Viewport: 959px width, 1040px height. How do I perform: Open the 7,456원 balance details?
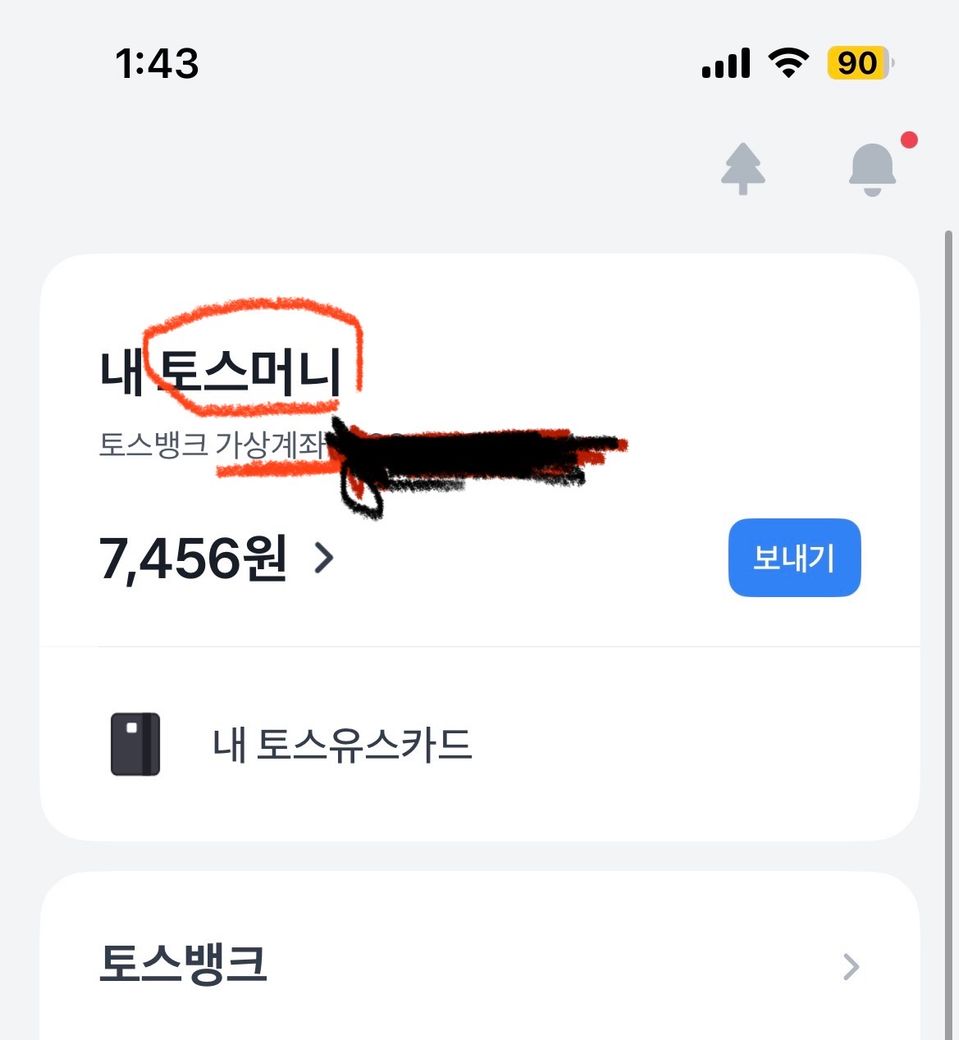216,558
